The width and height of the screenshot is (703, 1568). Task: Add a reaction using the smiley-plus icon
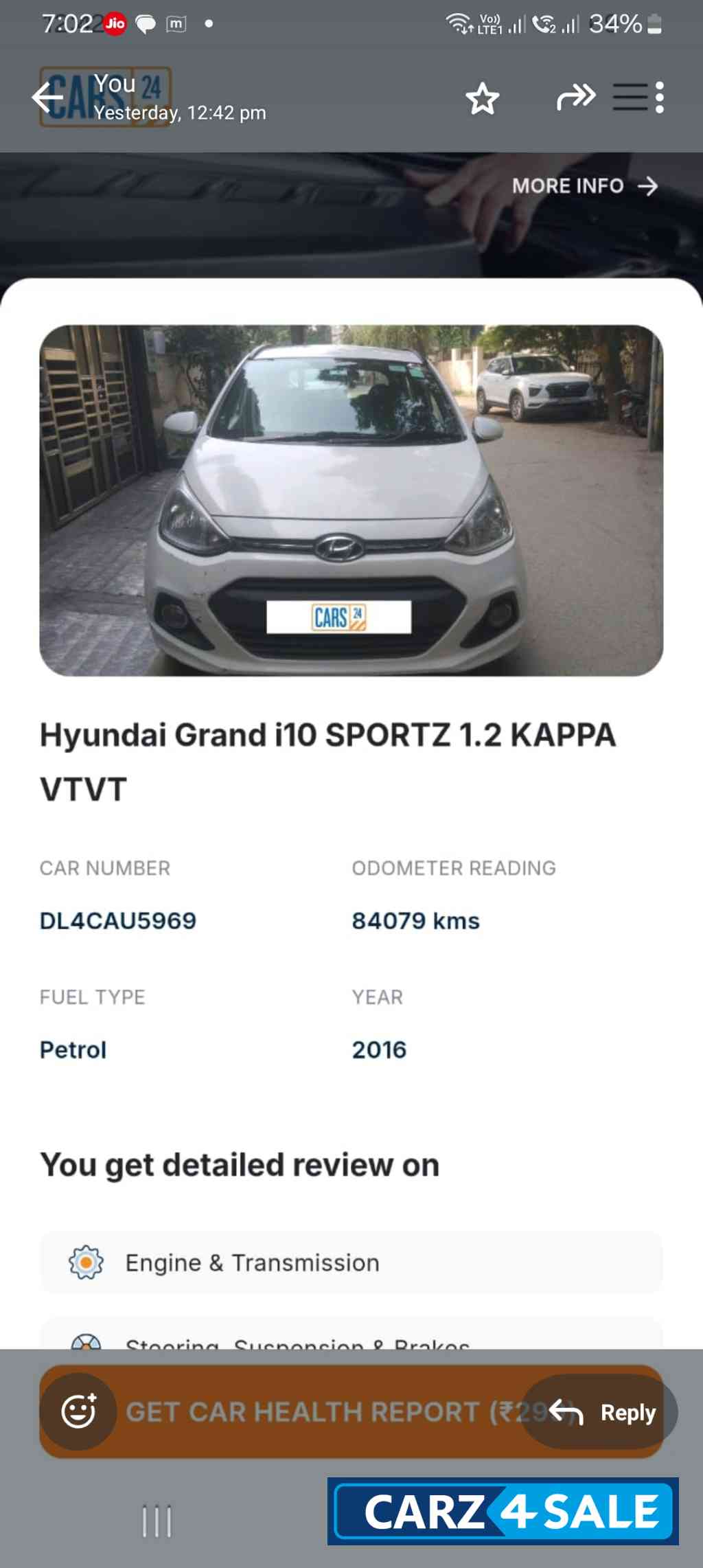79,1411
